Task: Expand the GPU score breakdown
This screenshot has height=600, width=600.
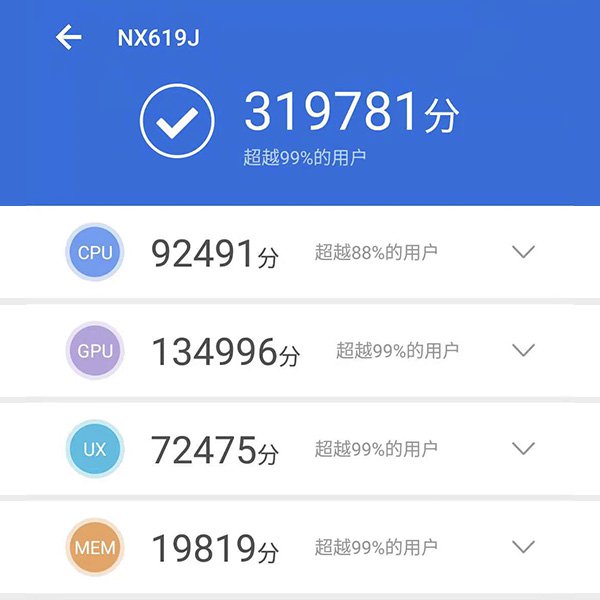Action: coord(524,350)
